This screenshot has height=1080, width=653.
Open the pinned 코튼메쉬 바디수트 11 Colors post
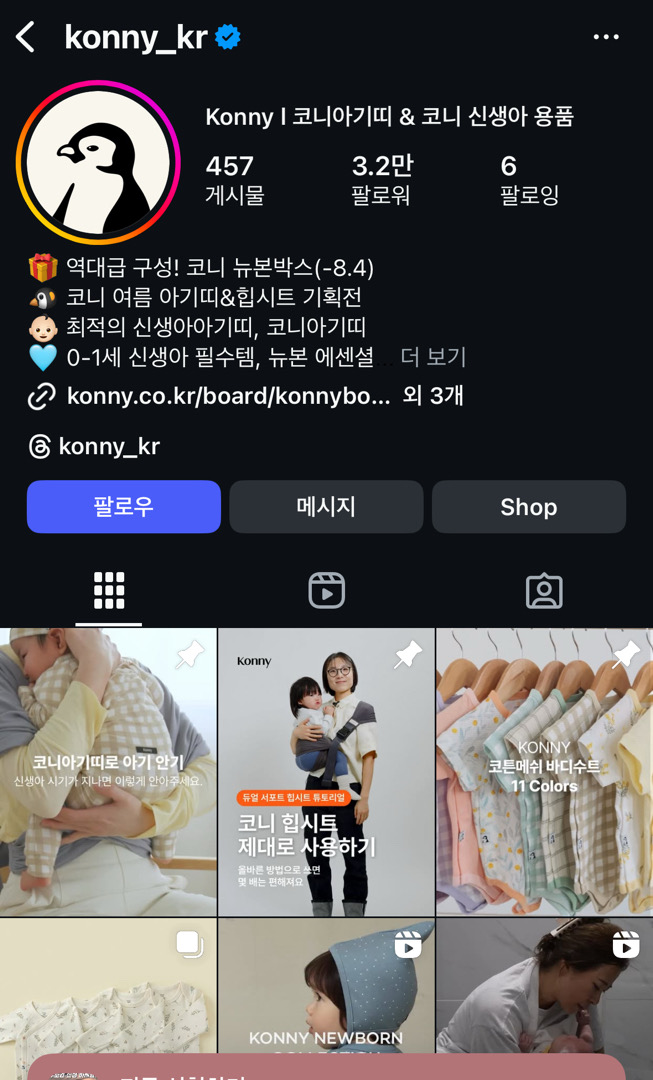click(x=544, y=772)
